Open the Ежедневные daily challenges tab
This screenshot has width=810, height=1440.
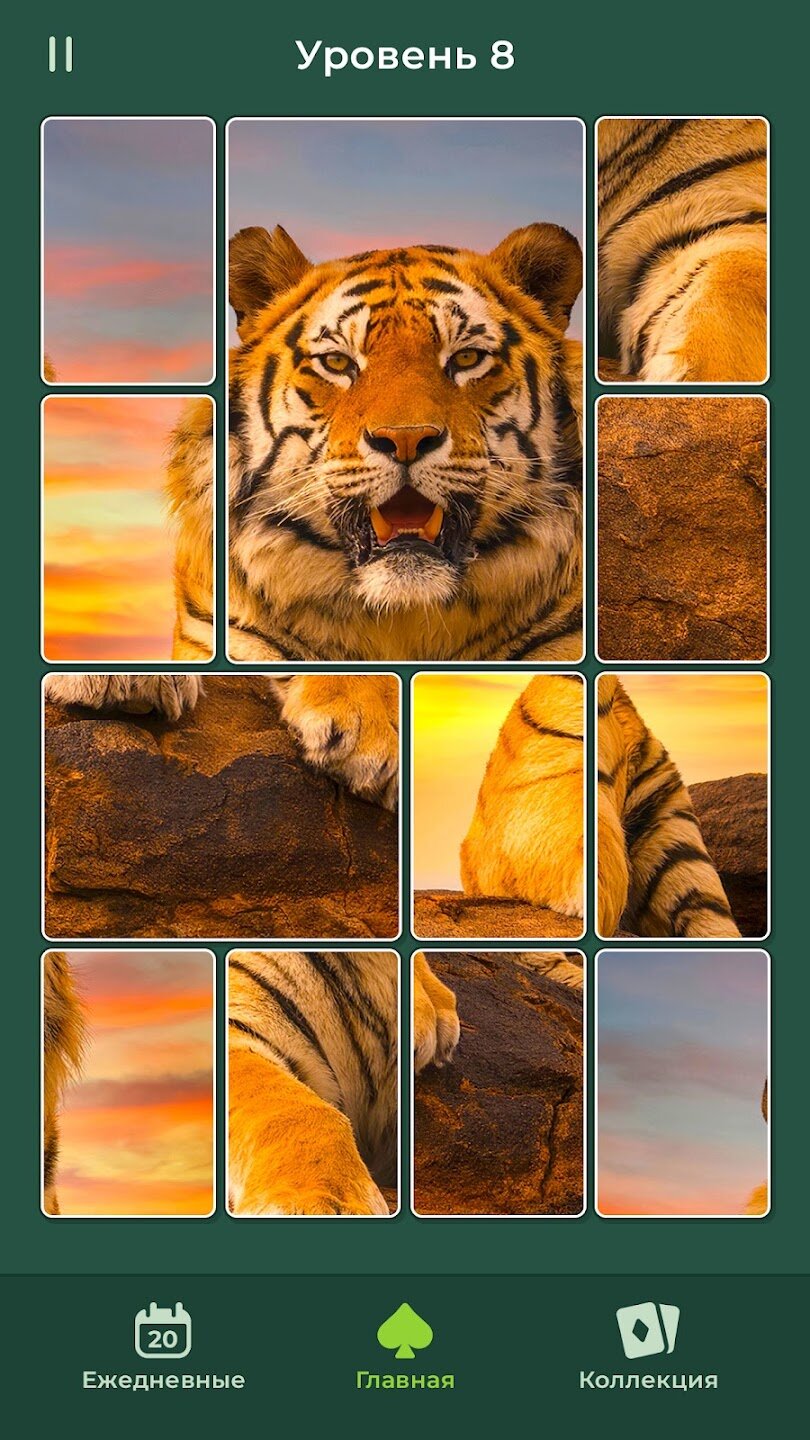coord(163,1346)
